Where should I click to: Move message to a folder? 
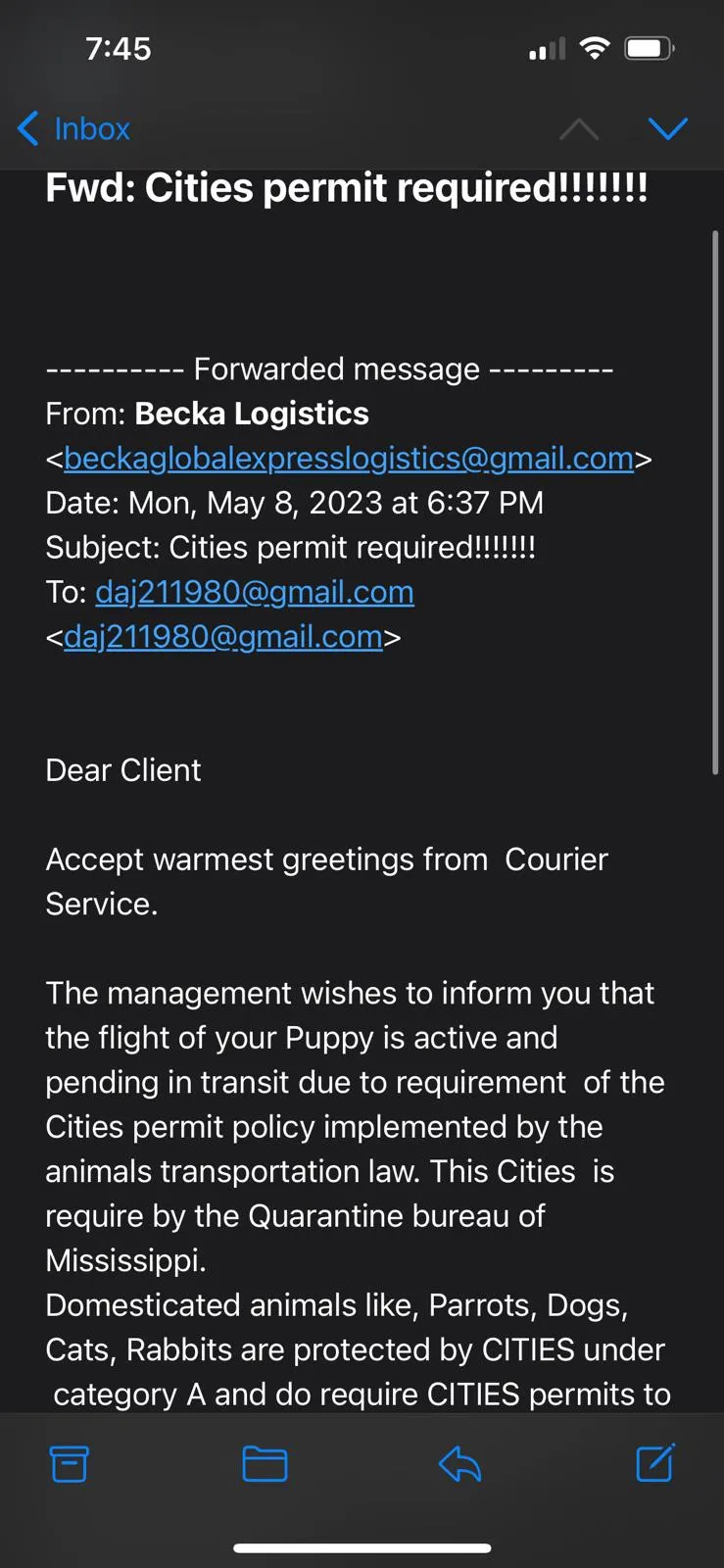click(265, 1464)
